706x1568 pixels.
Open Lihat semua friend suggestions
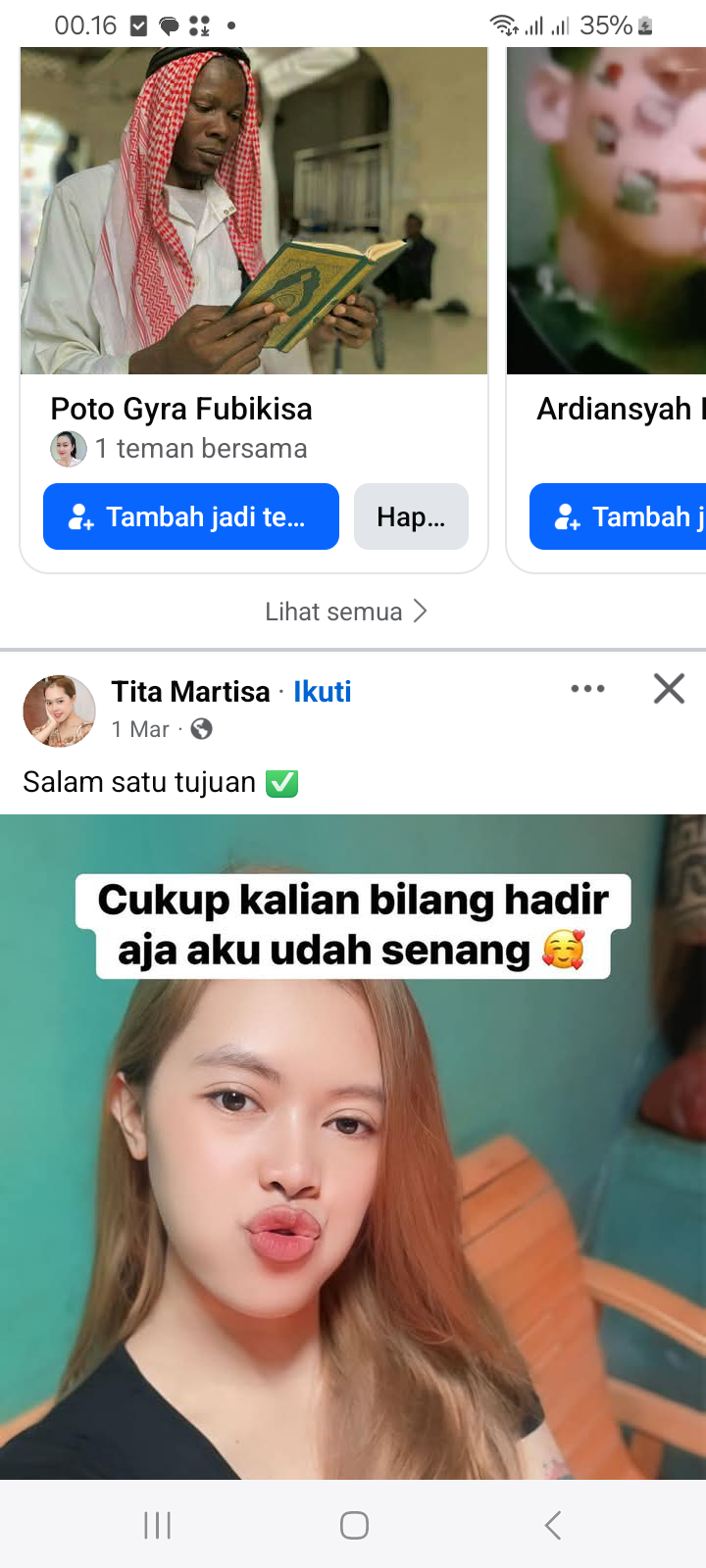click(345, 612)
